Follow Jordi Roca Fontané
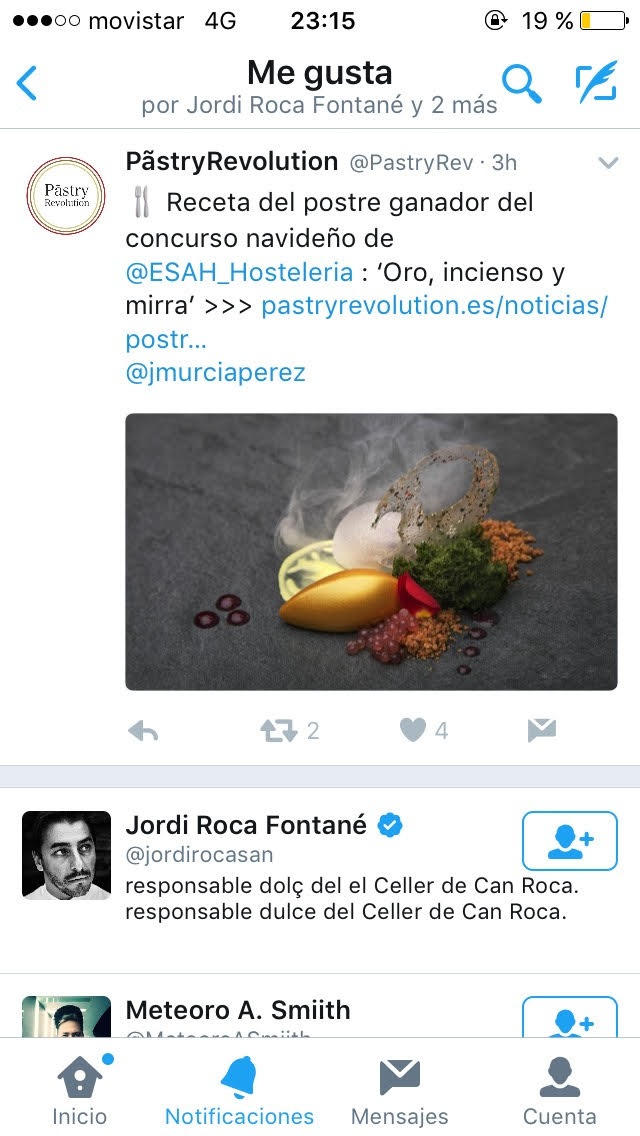Viewport: 640px width, 1136px height. (570, 841)
